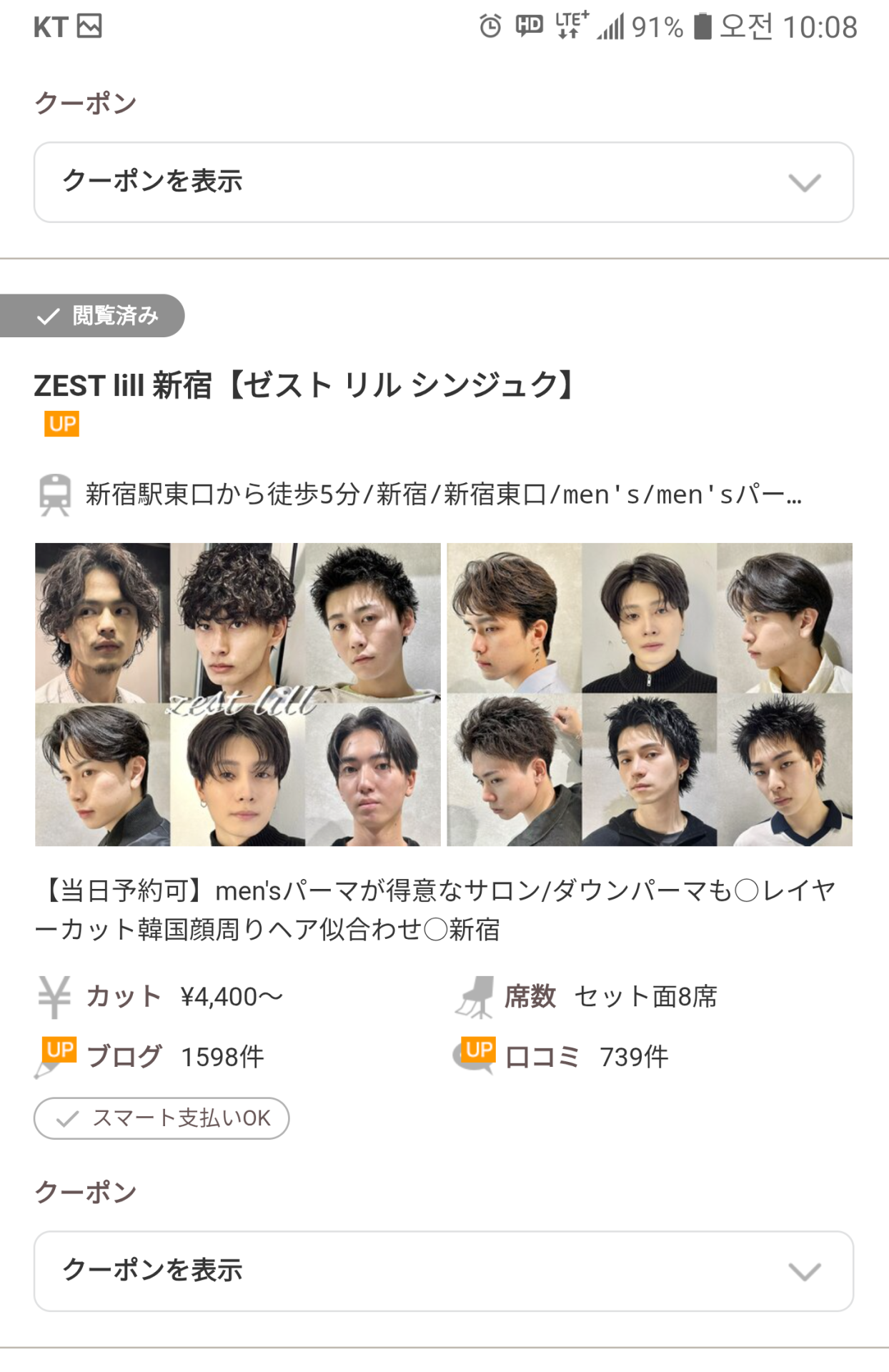Open the salon photo with the zest lill watermark
889x1372 pixels.
coord(238,694)
